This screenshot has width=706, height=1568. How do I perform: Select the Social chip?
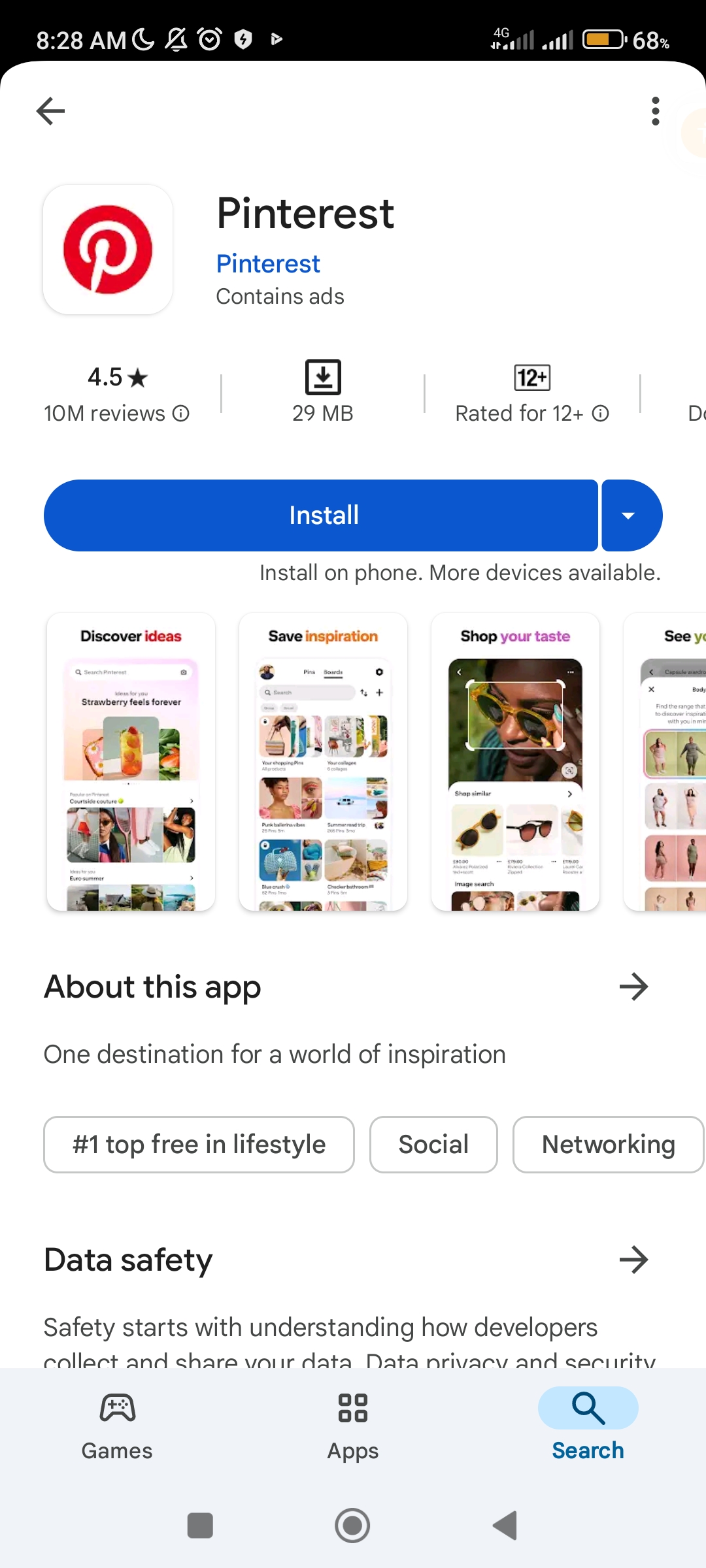(x=433, y=1145)
